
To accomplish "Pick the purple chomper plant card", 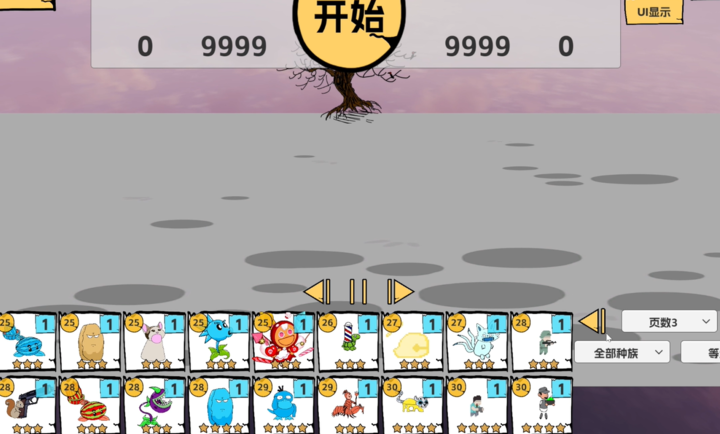I will click(x=155, y=405).
